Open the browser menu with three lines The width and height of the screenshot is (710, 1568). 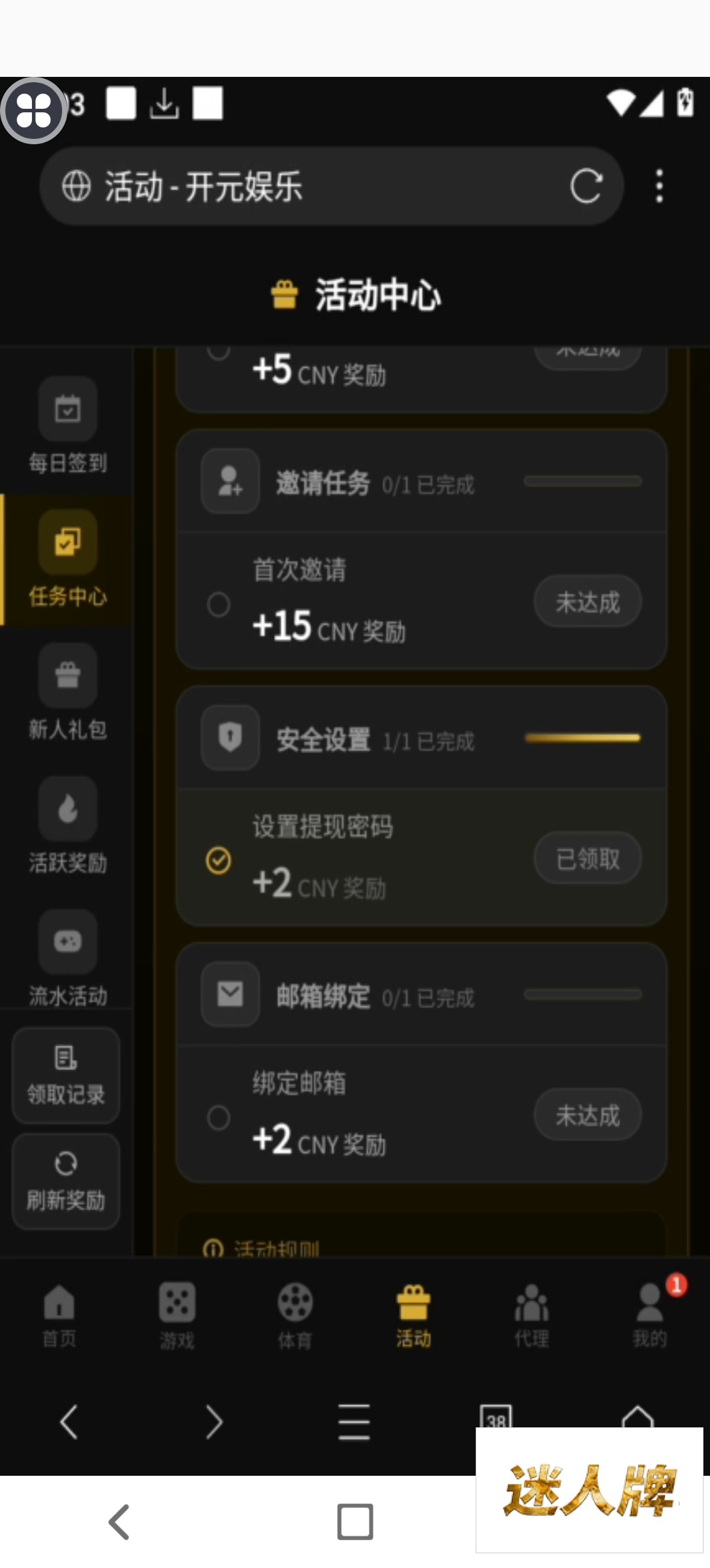click(354, 1422)
